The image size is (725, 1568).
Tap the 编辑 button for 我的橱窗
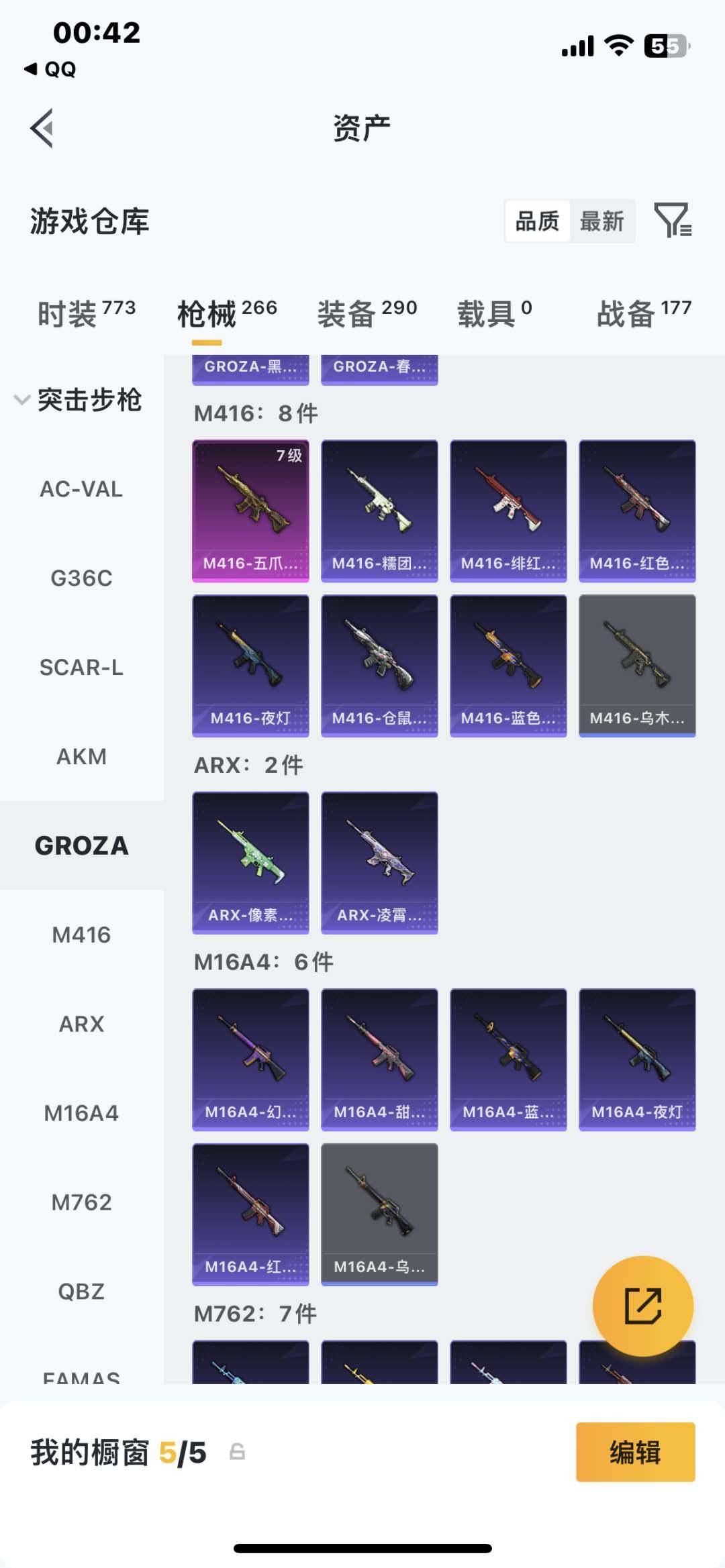(635, 1452)
